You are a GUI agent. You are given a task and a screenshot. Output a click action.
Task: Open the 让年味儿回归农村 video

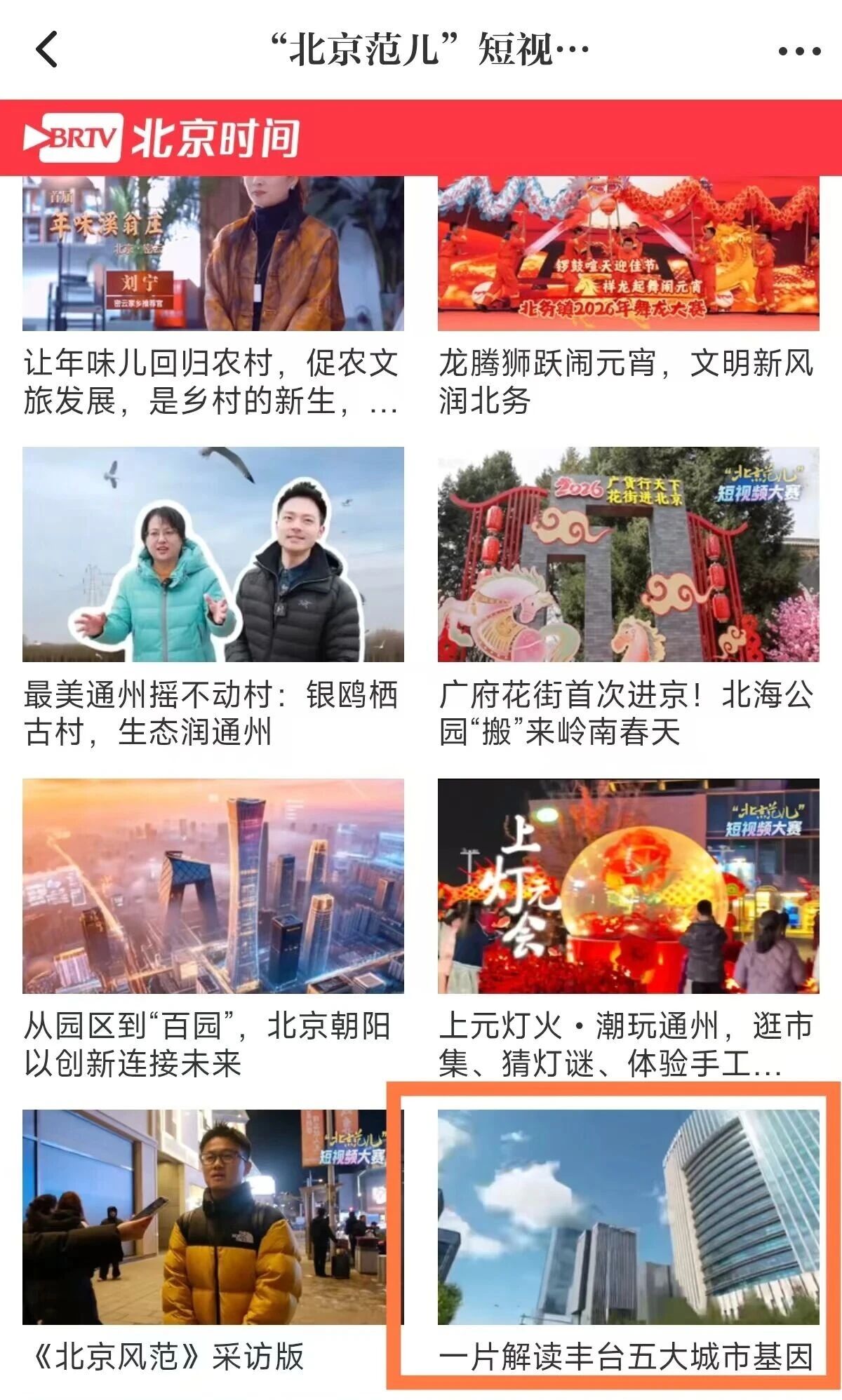click(213, 254)
